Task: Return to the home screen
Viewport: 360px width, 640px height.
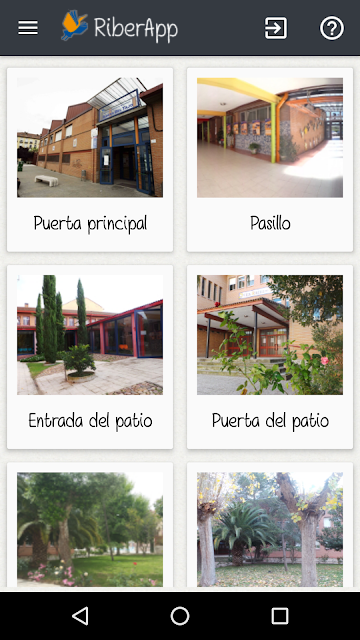Action: point(180,616)
